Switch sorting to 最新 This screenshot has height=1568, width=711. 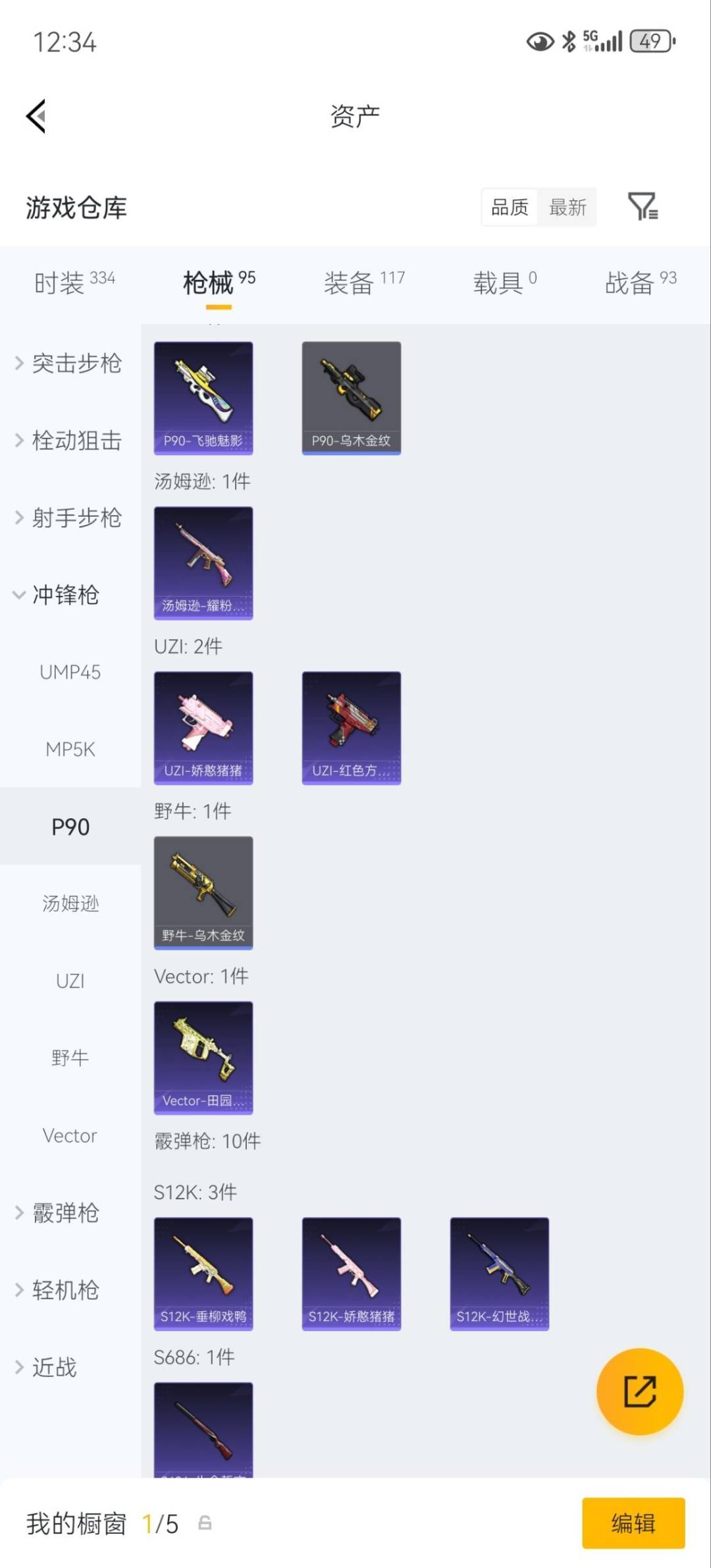click(567, 207)
